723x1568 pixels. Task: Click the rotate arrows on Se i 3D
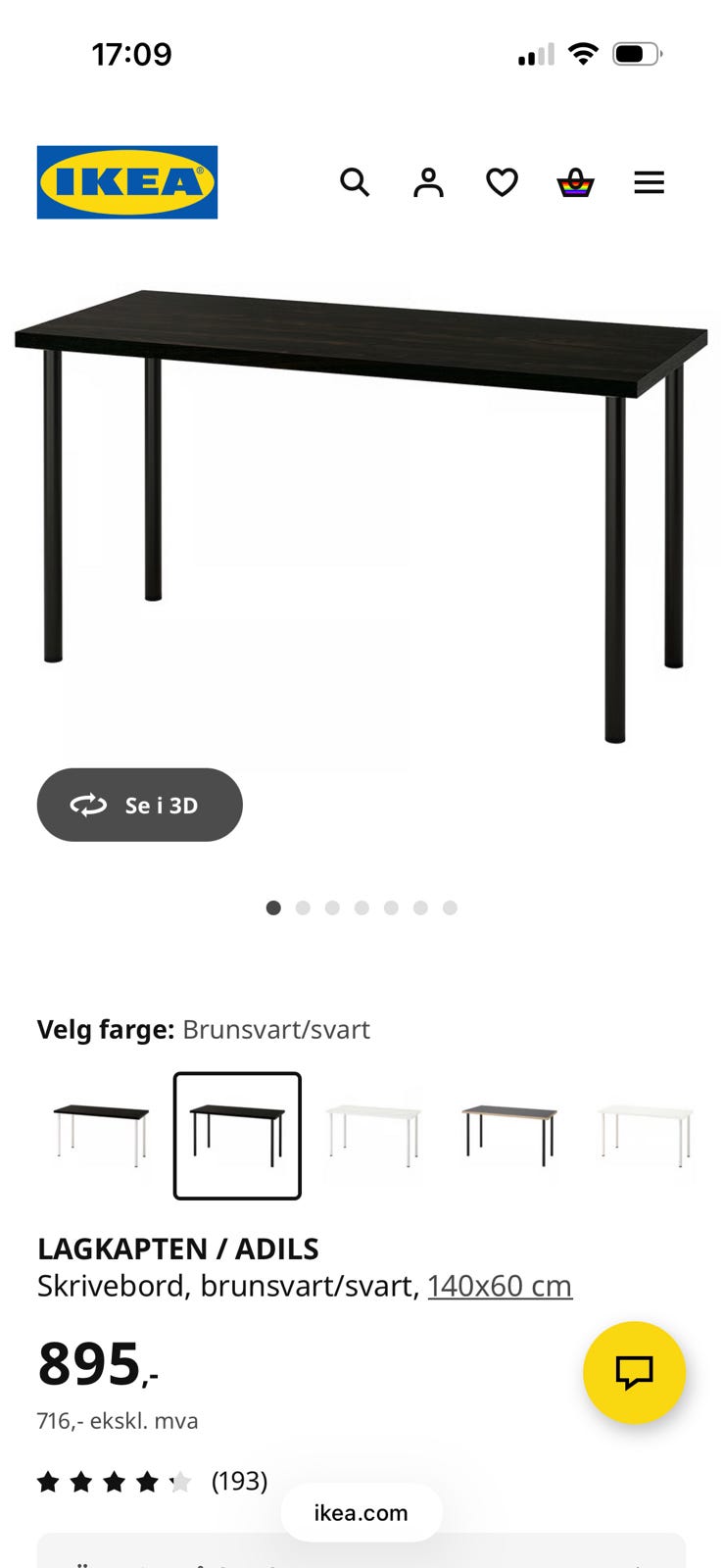(88, 805)
